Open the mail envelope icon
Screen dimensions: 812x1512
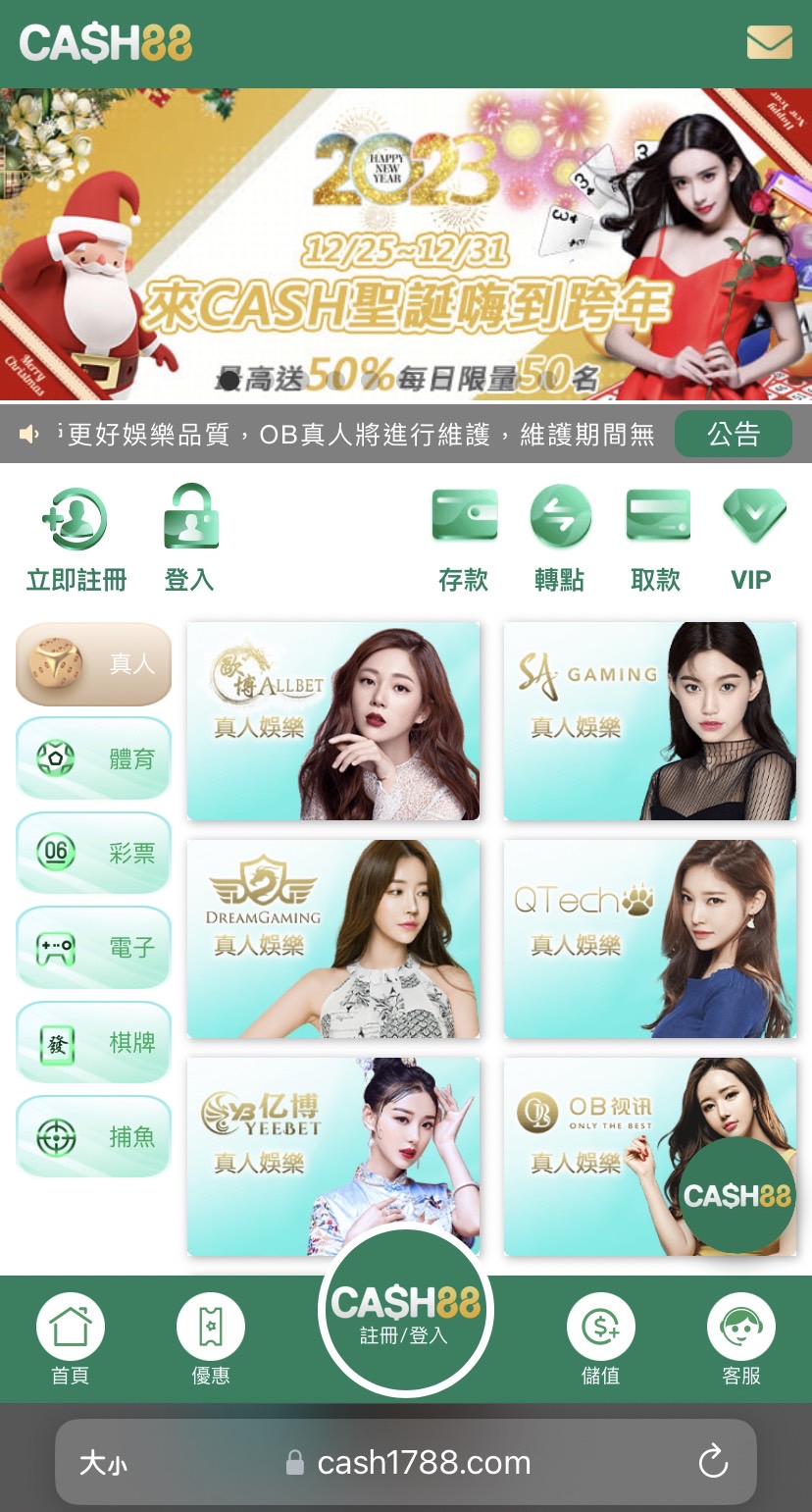tap(769, 42)
